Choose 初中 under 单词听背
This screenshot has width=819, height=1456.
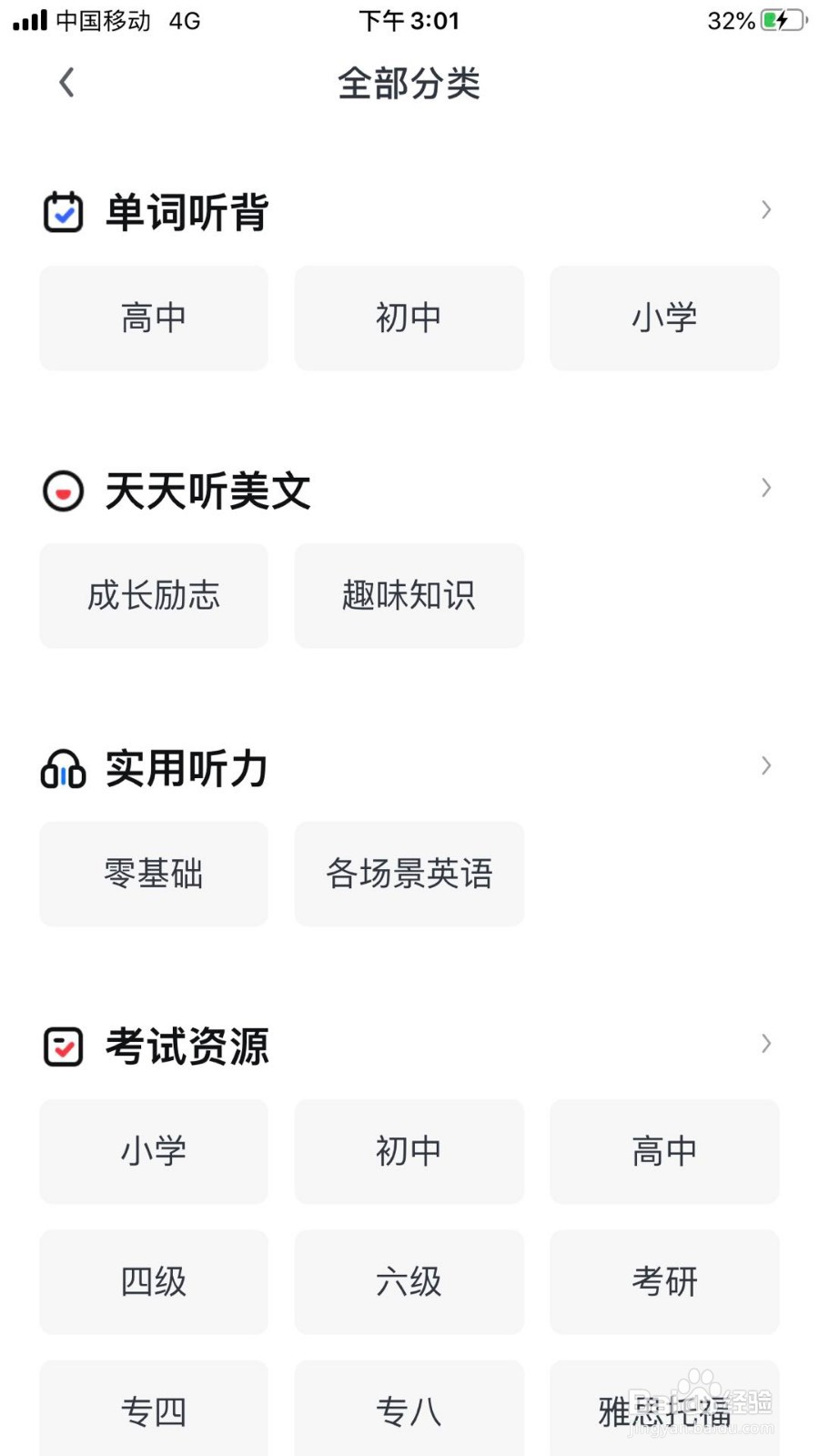(x=409, y=318)
